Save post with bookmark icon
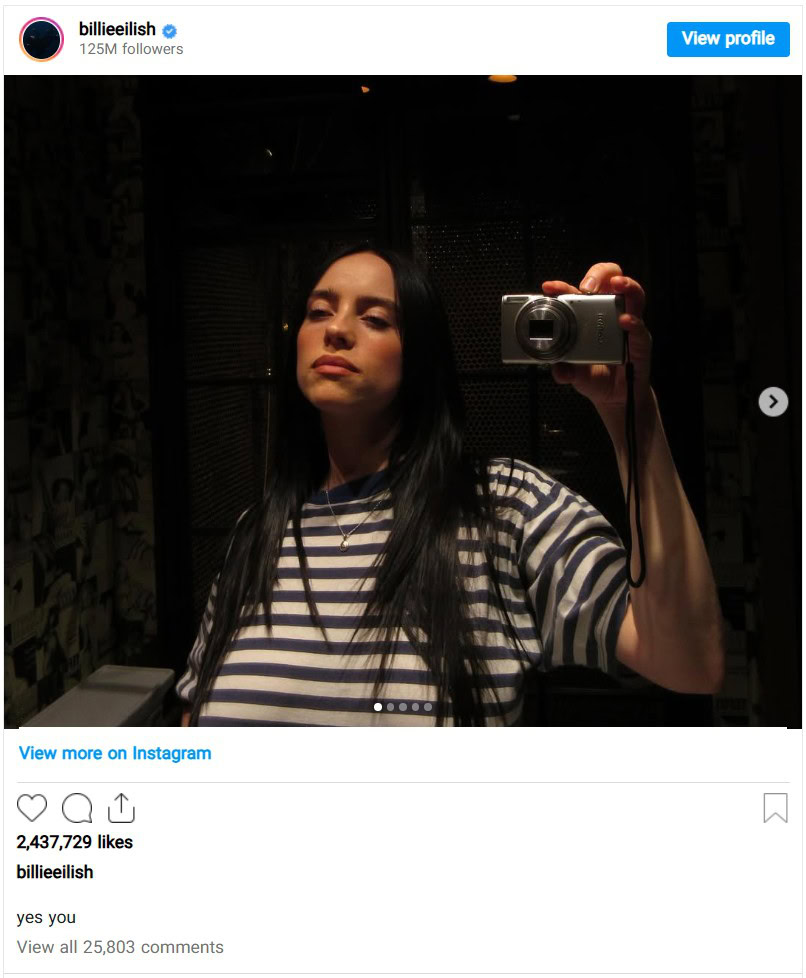The image size is (806, 978). (x=775, y=807)
